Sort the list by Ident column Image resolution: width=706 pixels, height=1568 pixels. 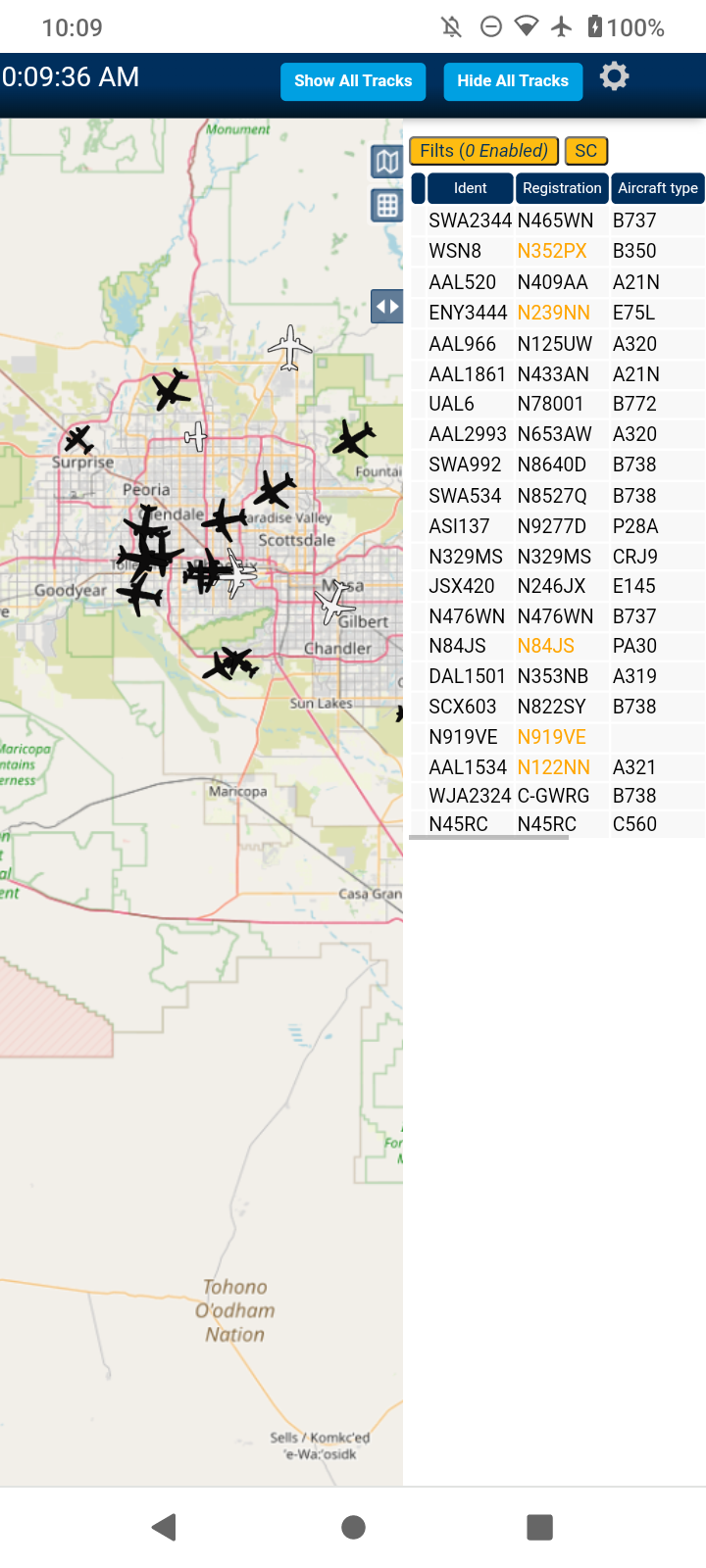point(470,188)
